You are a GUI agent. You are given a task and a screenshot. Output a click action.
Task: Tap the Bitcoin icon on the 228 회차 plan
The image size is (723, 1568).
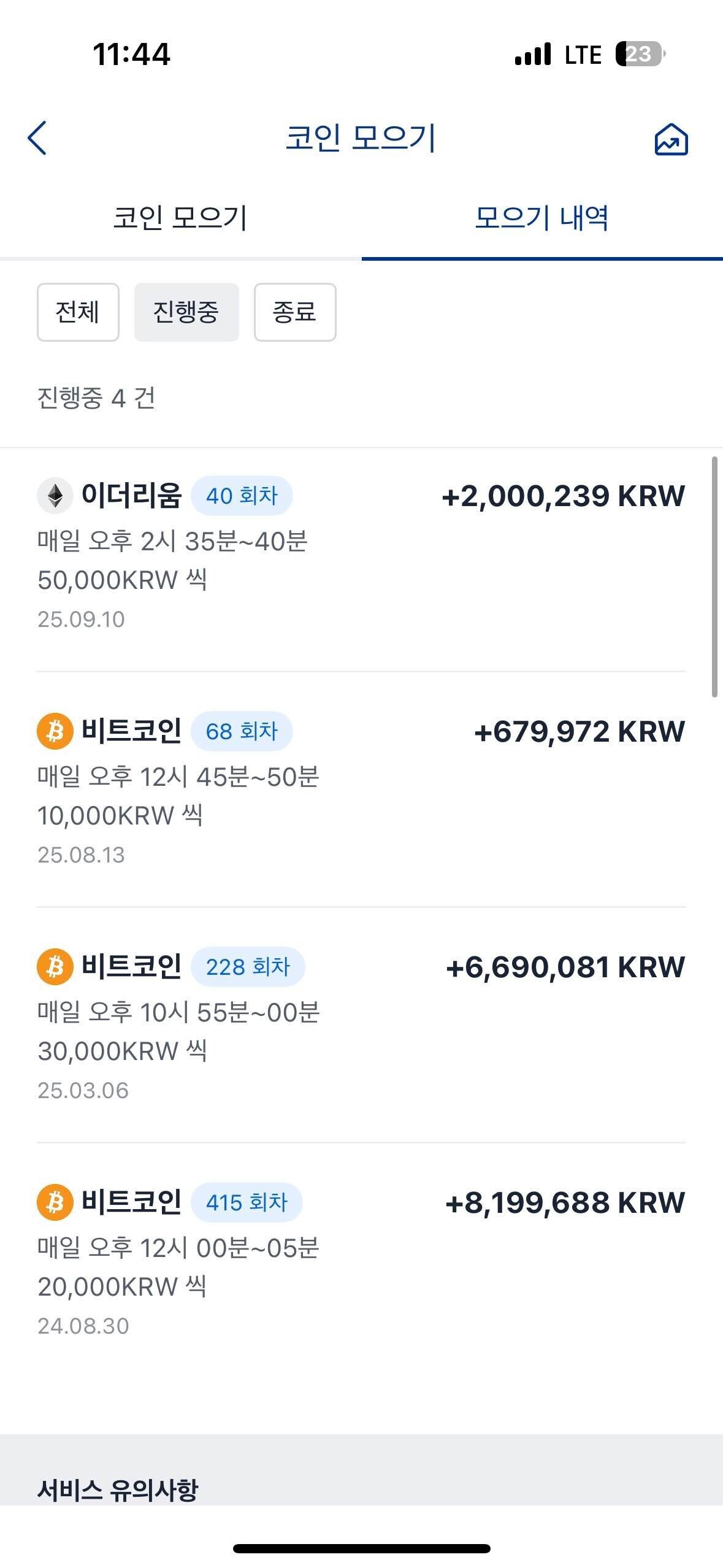(x=54, y=965)
